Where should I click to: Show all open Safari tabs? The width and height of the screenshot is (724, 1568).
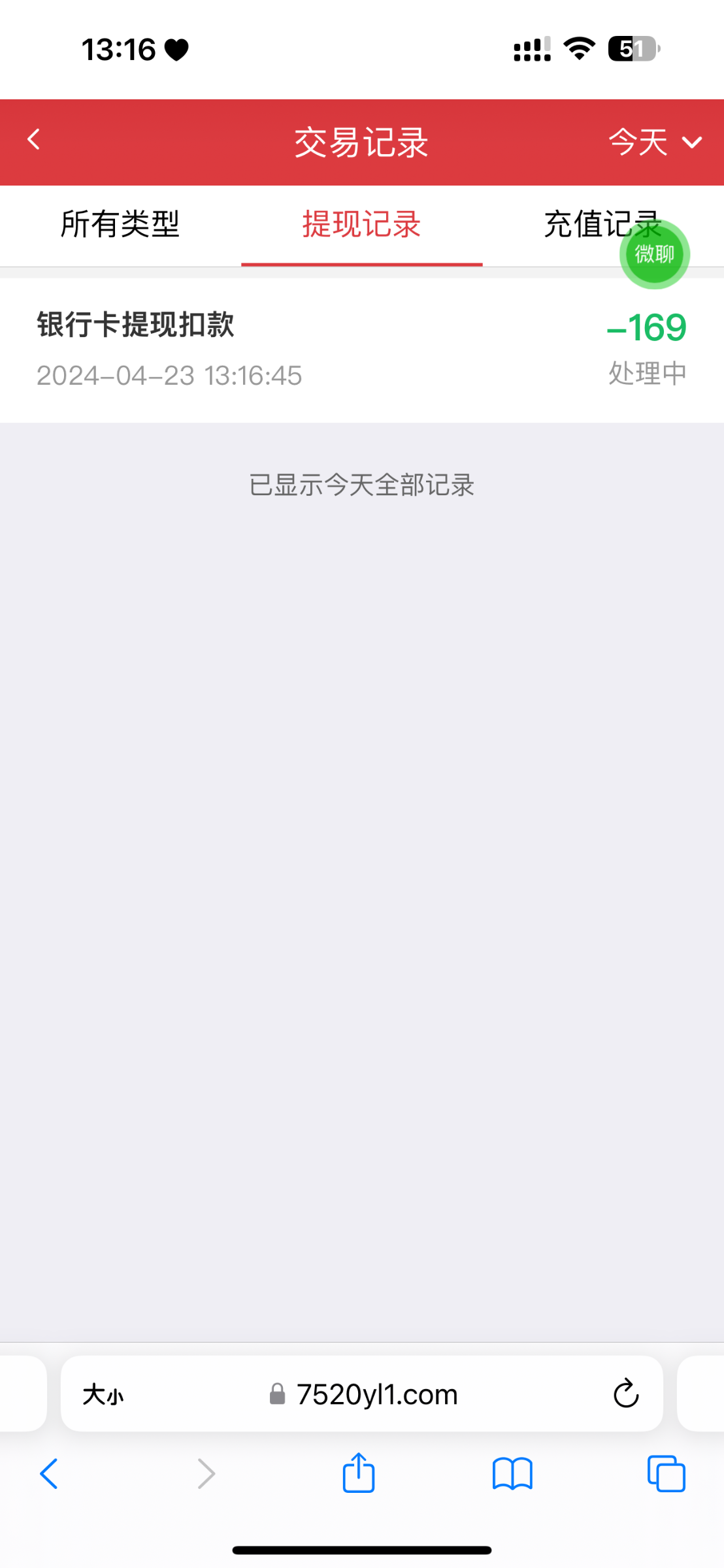point(666,1473)
